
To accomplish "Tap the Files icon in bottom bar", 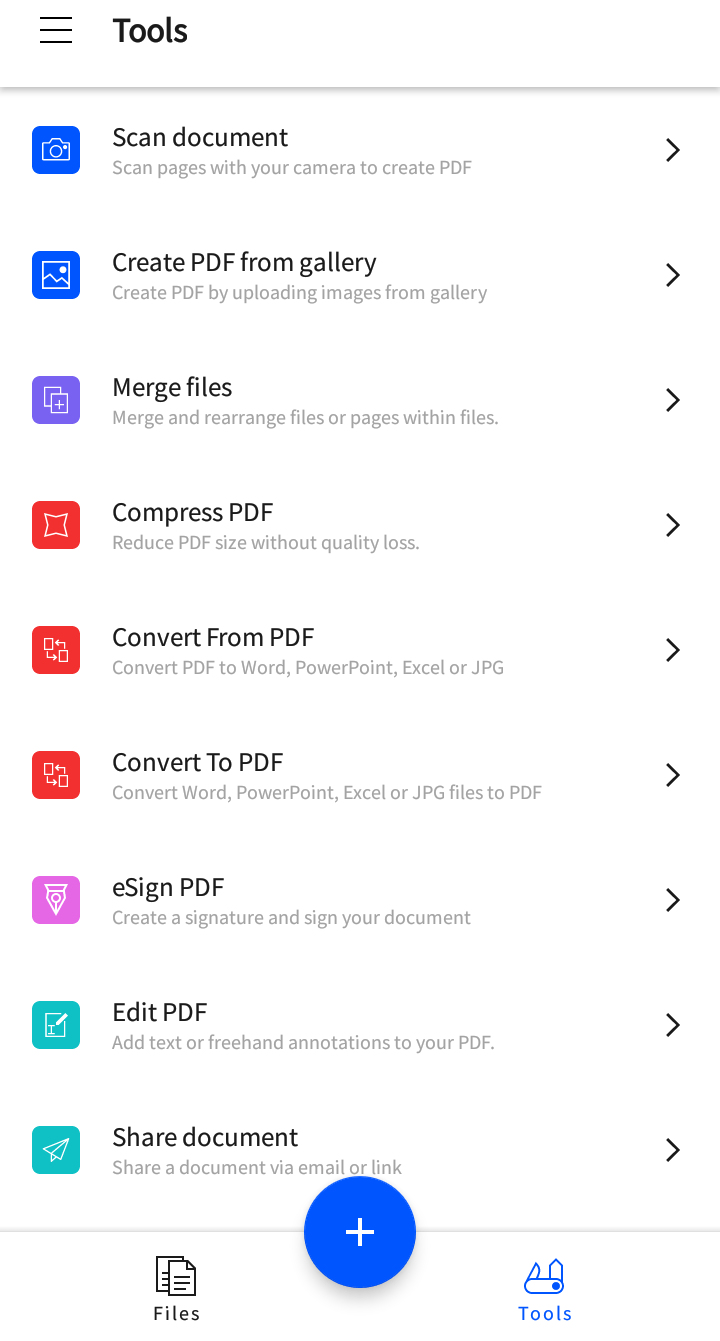I will (176, 1277).
